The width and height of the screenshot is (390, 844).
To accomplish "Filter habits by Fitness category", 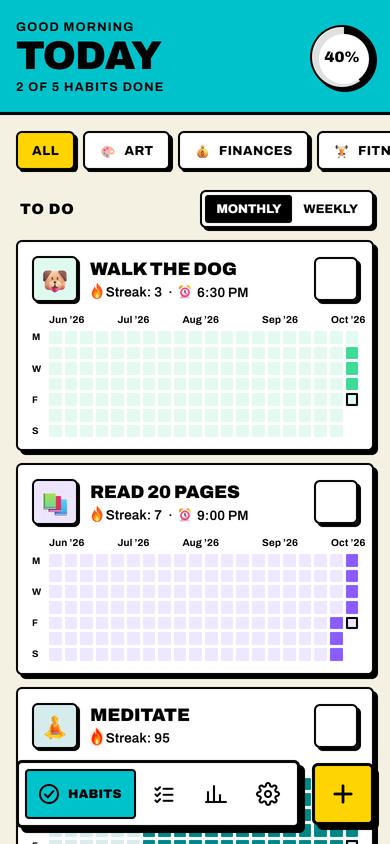I will tap(354, 151).
